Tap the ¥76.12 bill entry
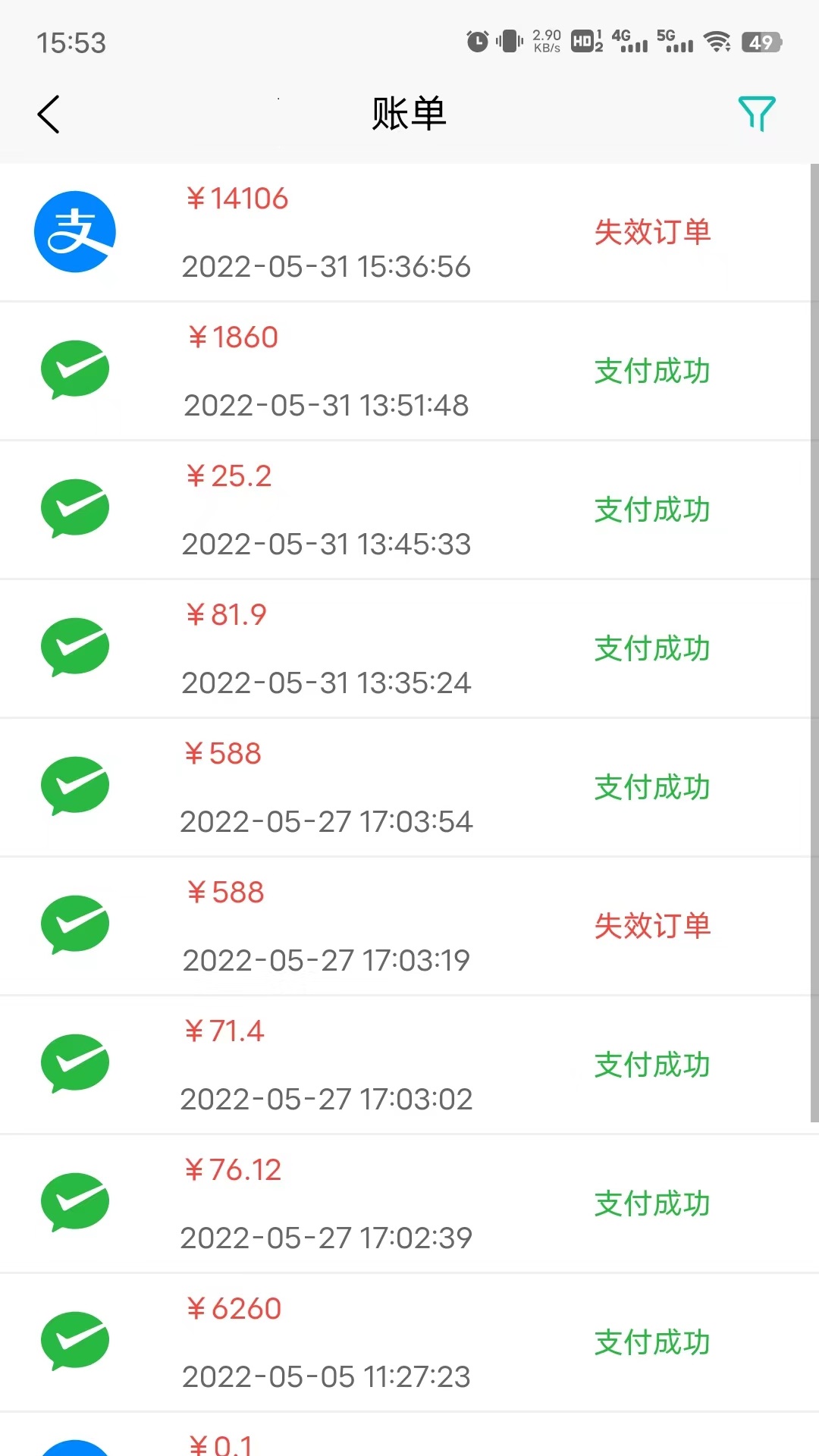819x1456 pixels. [x=409, y=1203]
